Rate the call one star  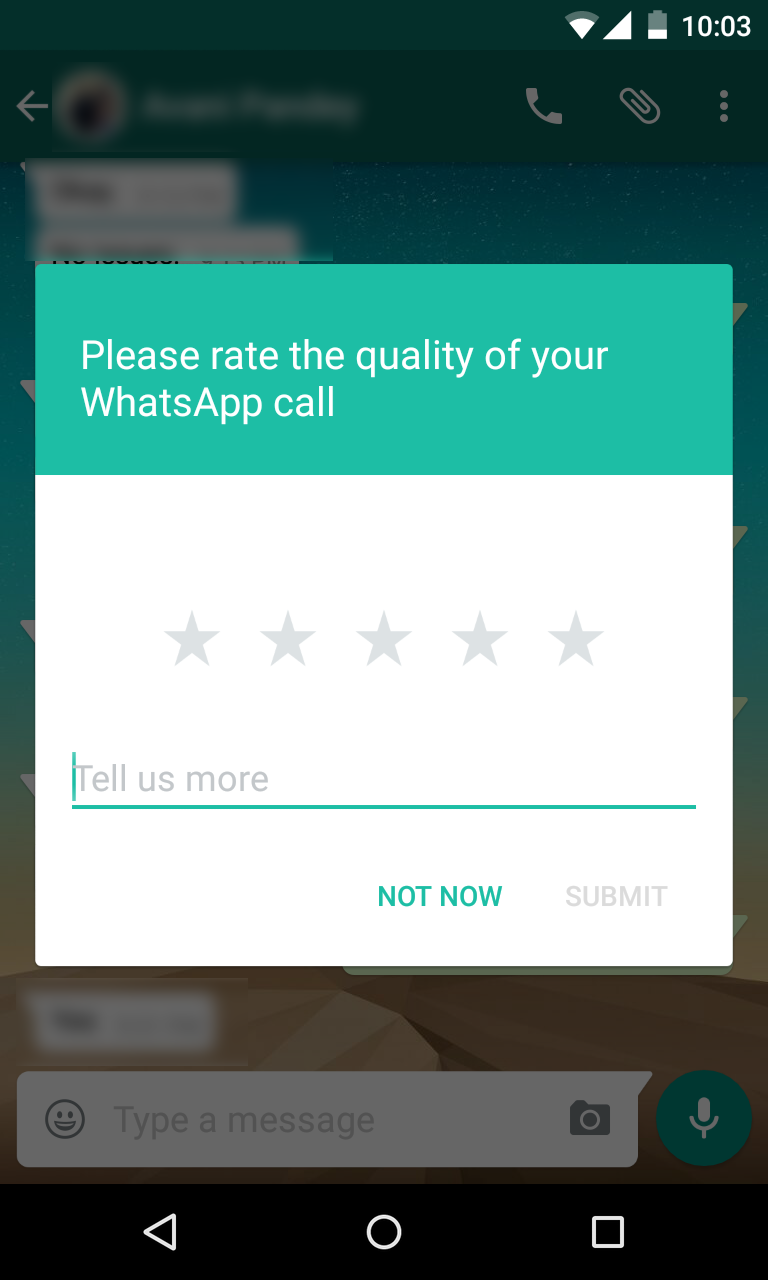(192, 640)
